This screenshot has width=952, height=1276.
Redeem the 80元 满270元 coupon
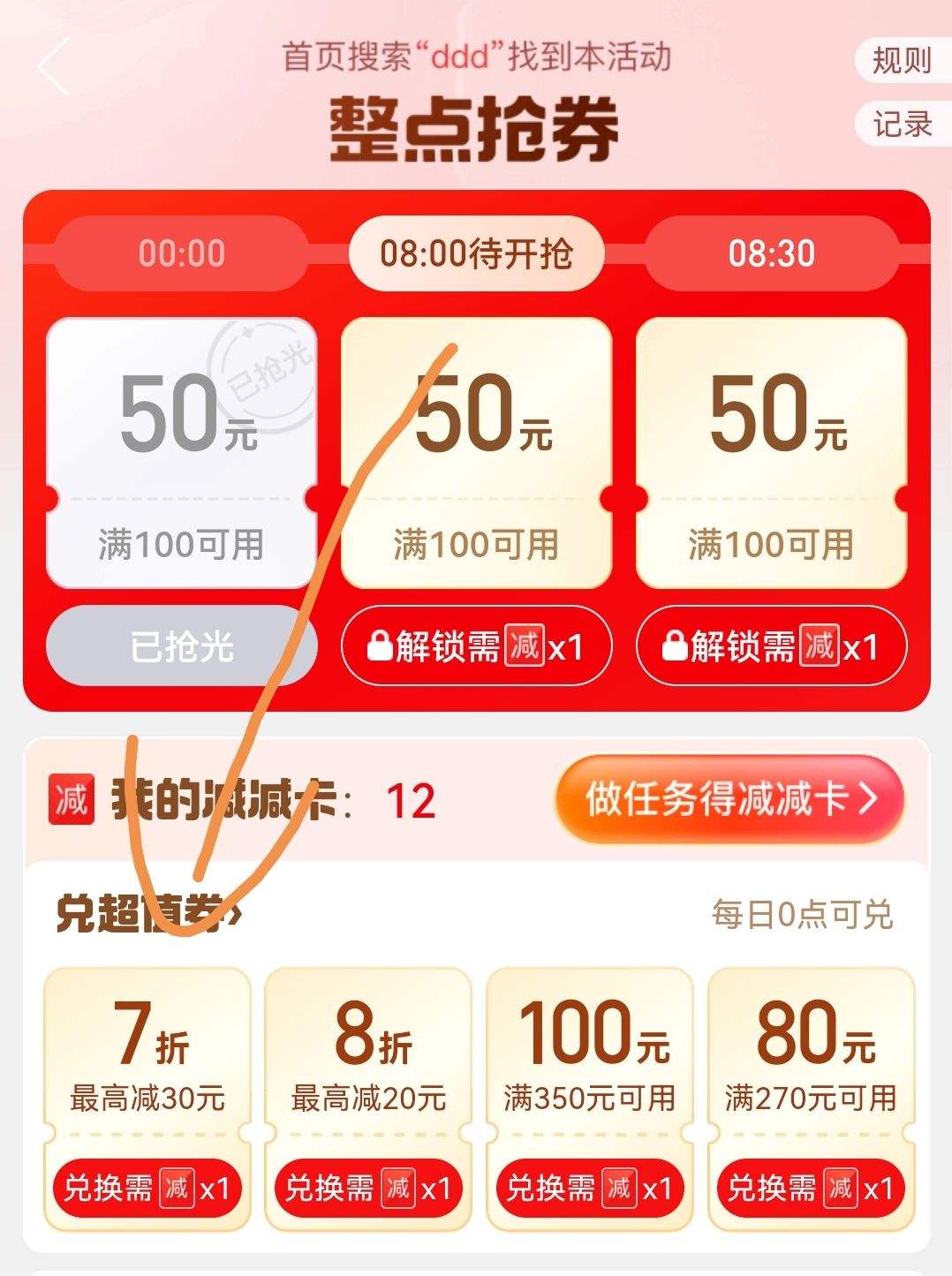811,1188
